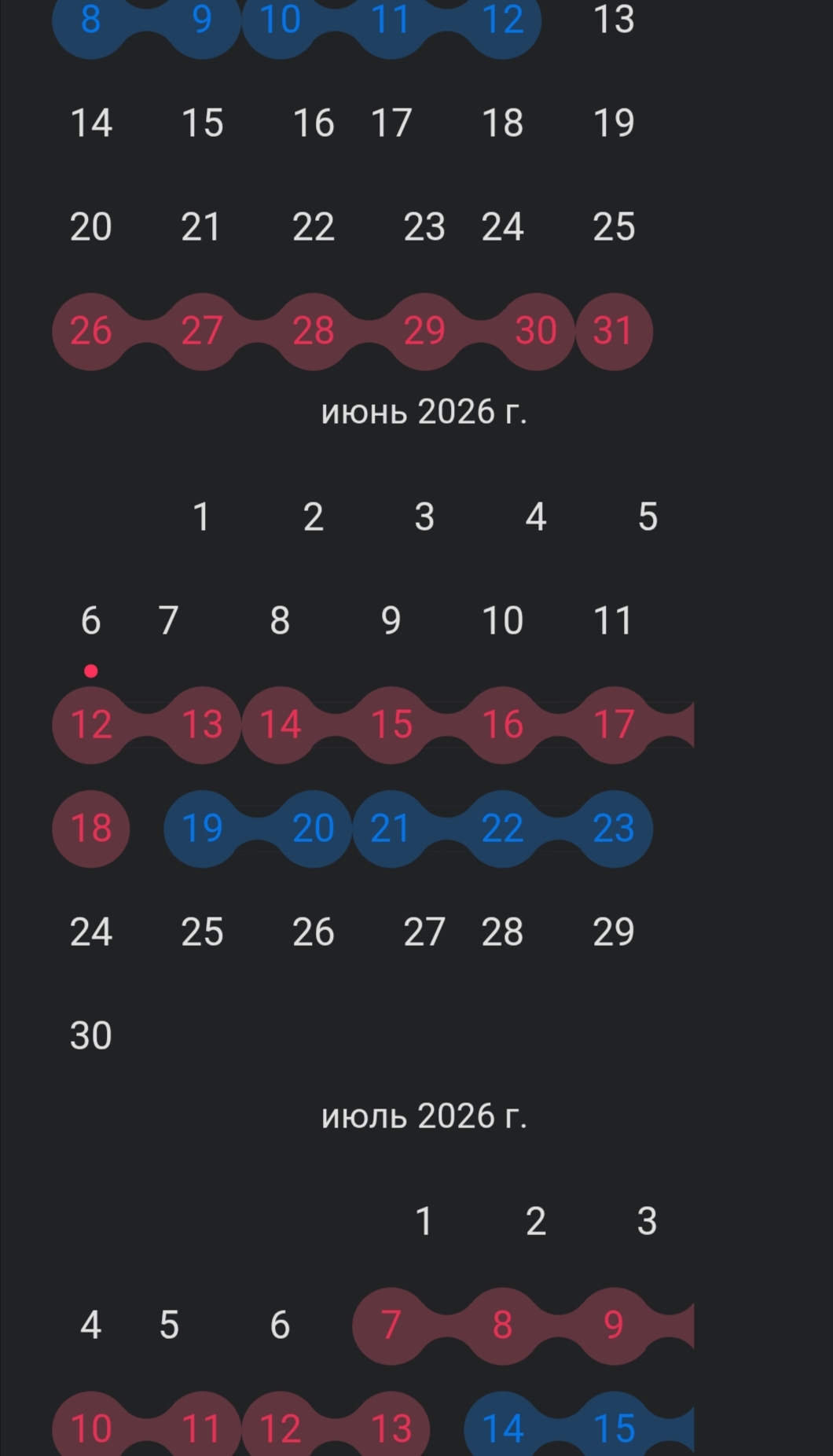833x1456 pixels.
Task: Tap red day 31 above the June header
Action: tap(614, 331)
